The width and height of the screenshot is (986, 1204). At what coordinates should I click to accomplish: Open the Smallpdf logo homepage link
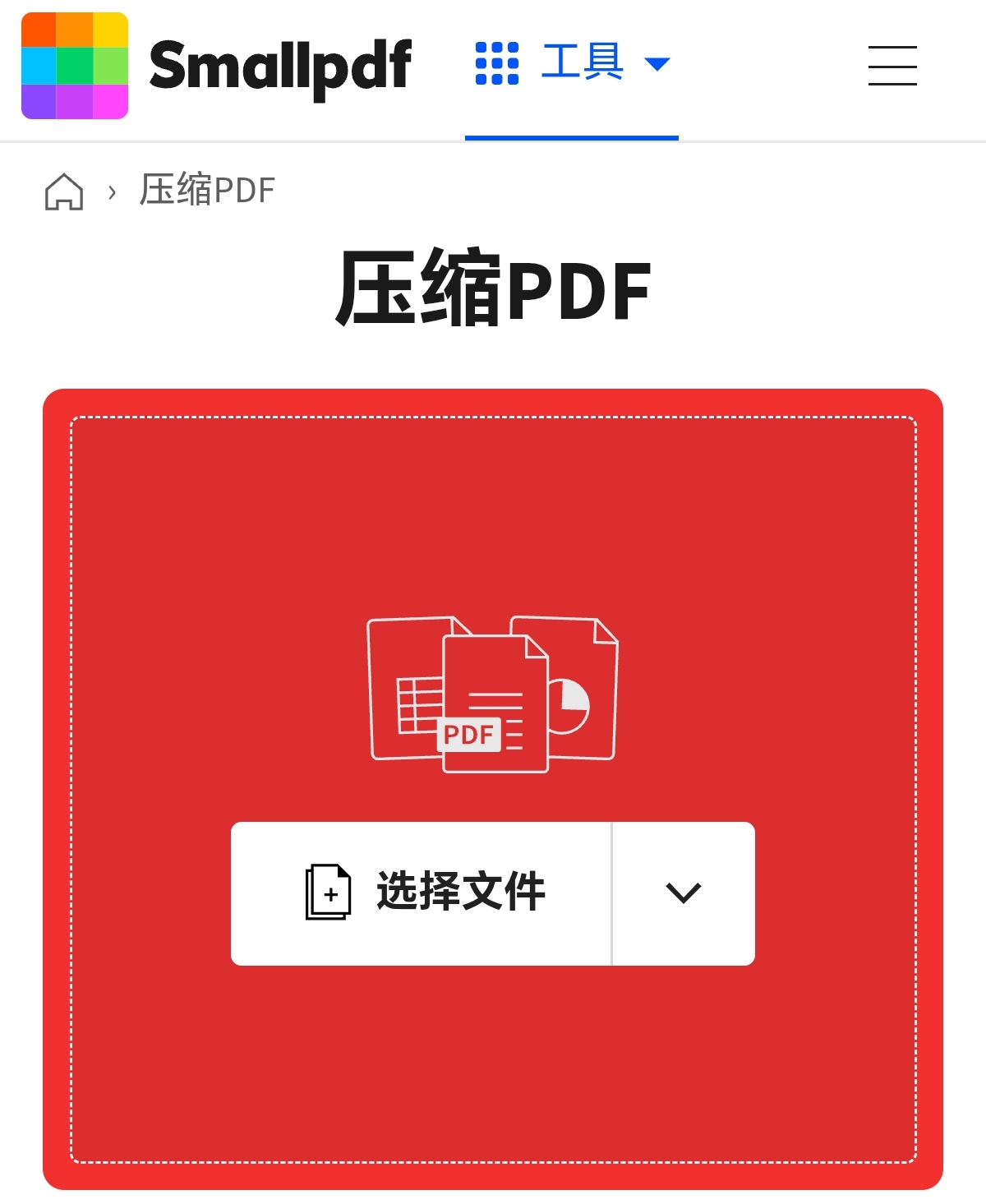(216, 66)
